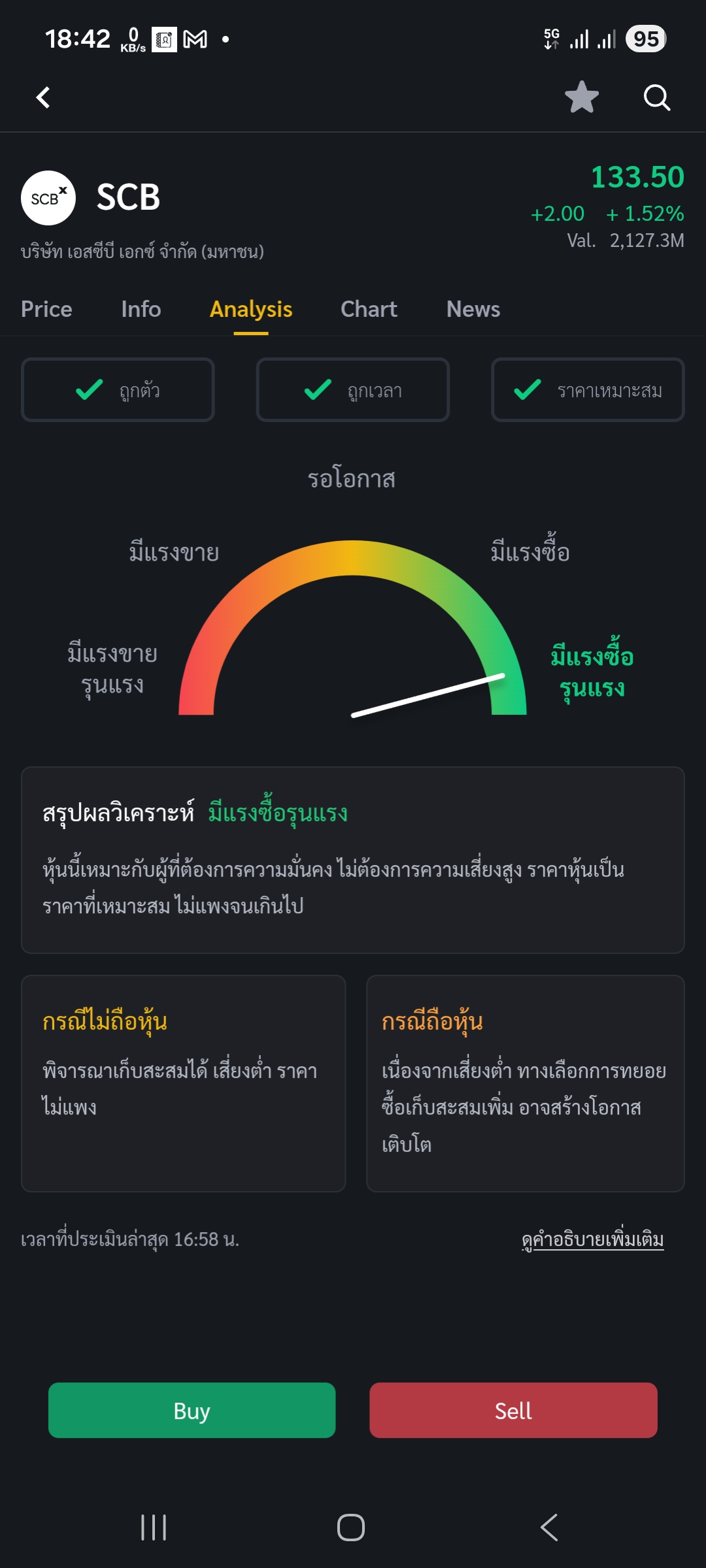Tap the red Sell button
The width and height of the screenshot is (706, 1568).
coord(513,1411)
